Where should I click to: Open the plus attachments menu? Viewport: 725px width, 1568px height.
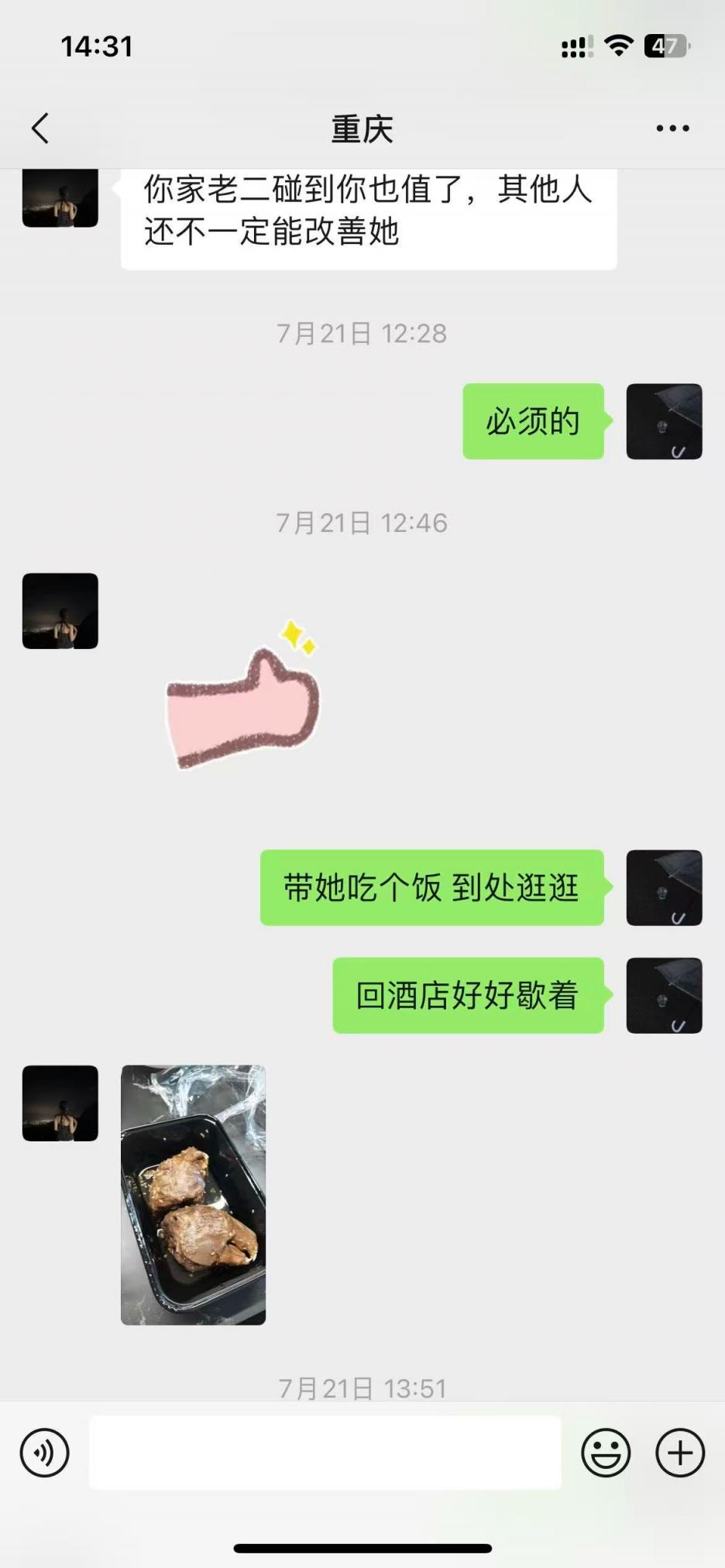pyautogui.click(x=680, y=1453)
